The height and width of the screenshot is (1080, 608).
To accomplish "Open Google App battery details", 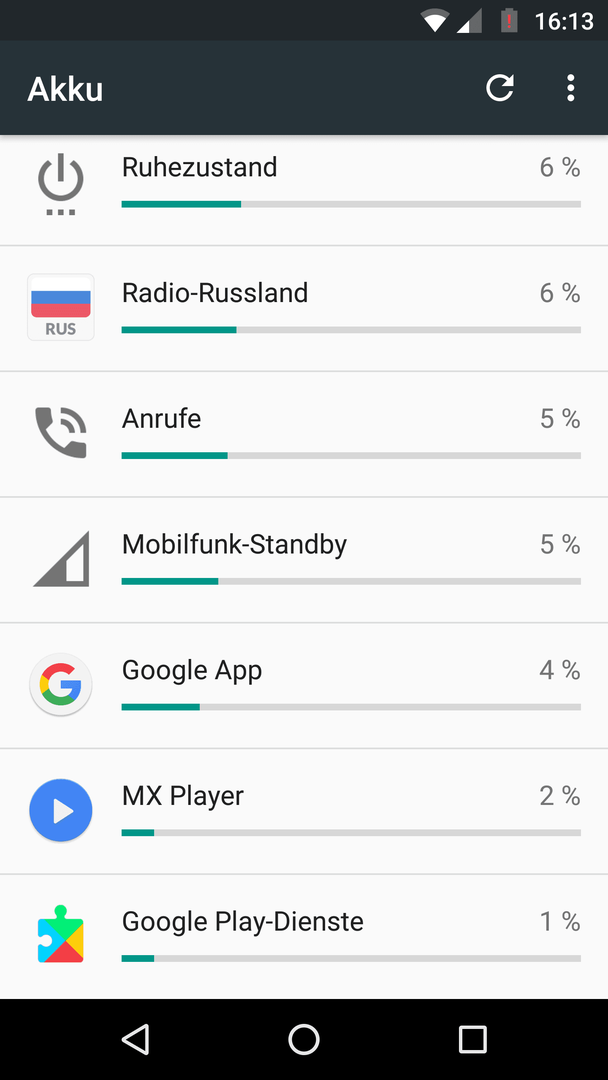I will (x=304, y=685).
